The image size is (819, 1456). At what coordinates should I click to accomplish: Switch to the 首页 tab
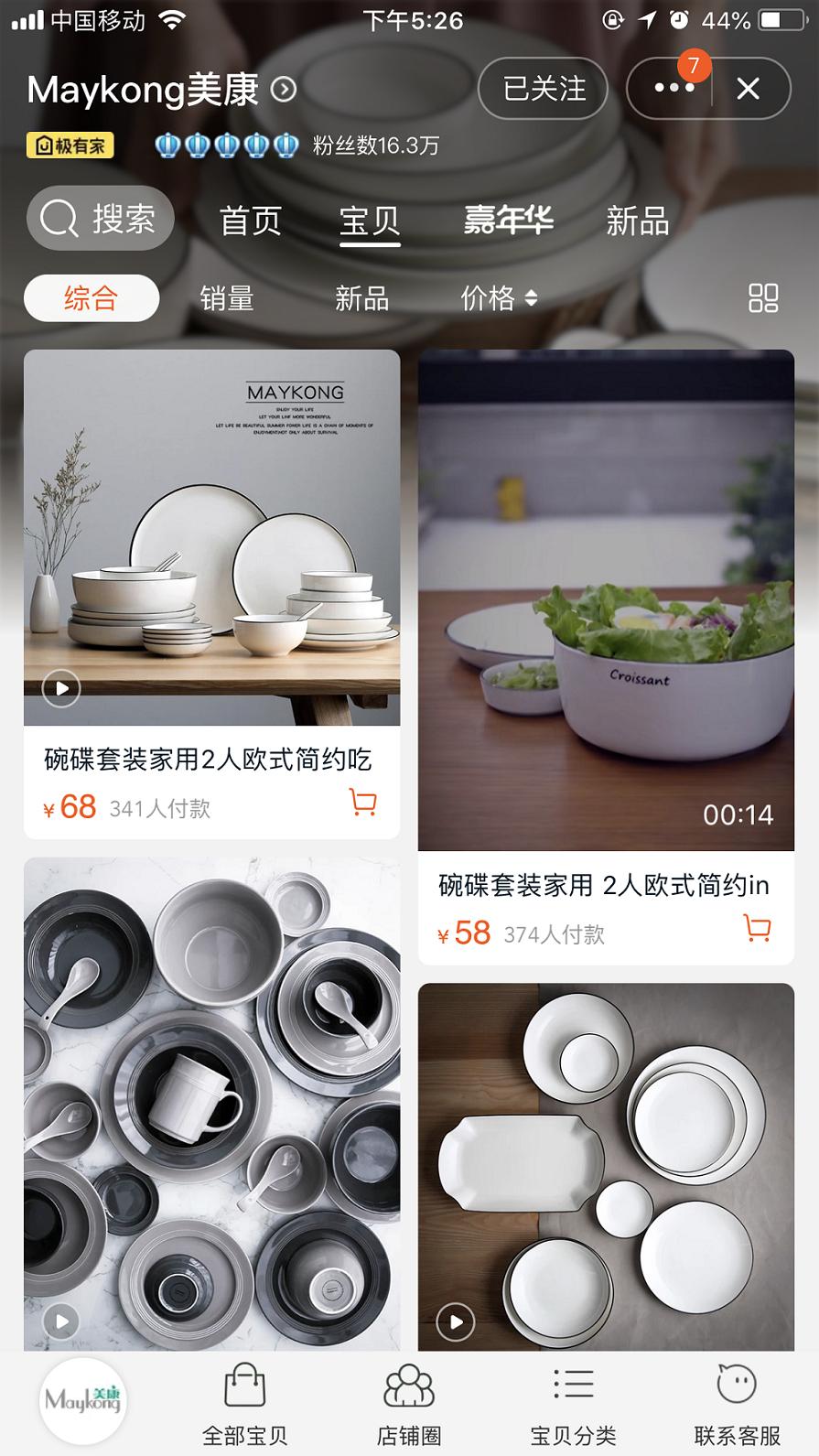coord(248,221)
